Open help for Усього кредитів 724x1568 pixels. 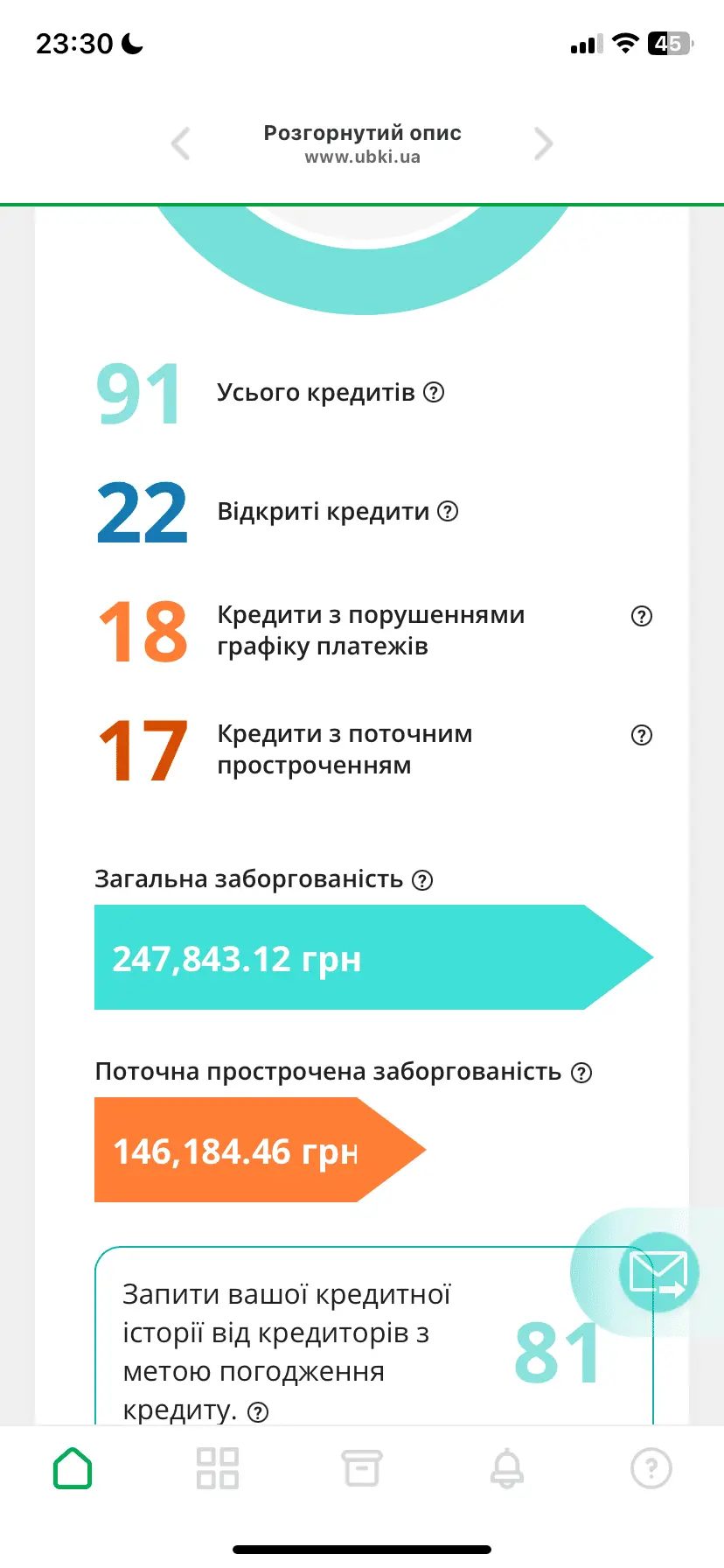(x=434, y=392)
